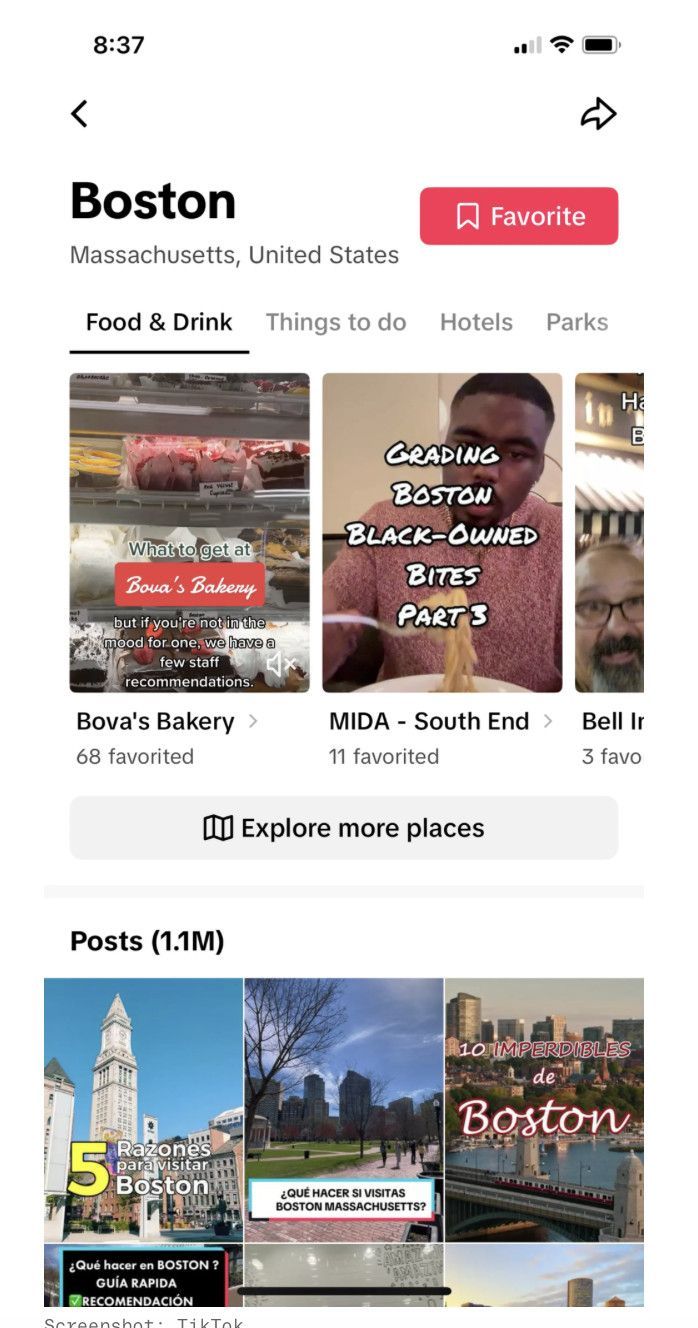The height and width of the screenshot is (1328, 698).
Task: Open the Parks tab
Action: [x=577, y=322]
